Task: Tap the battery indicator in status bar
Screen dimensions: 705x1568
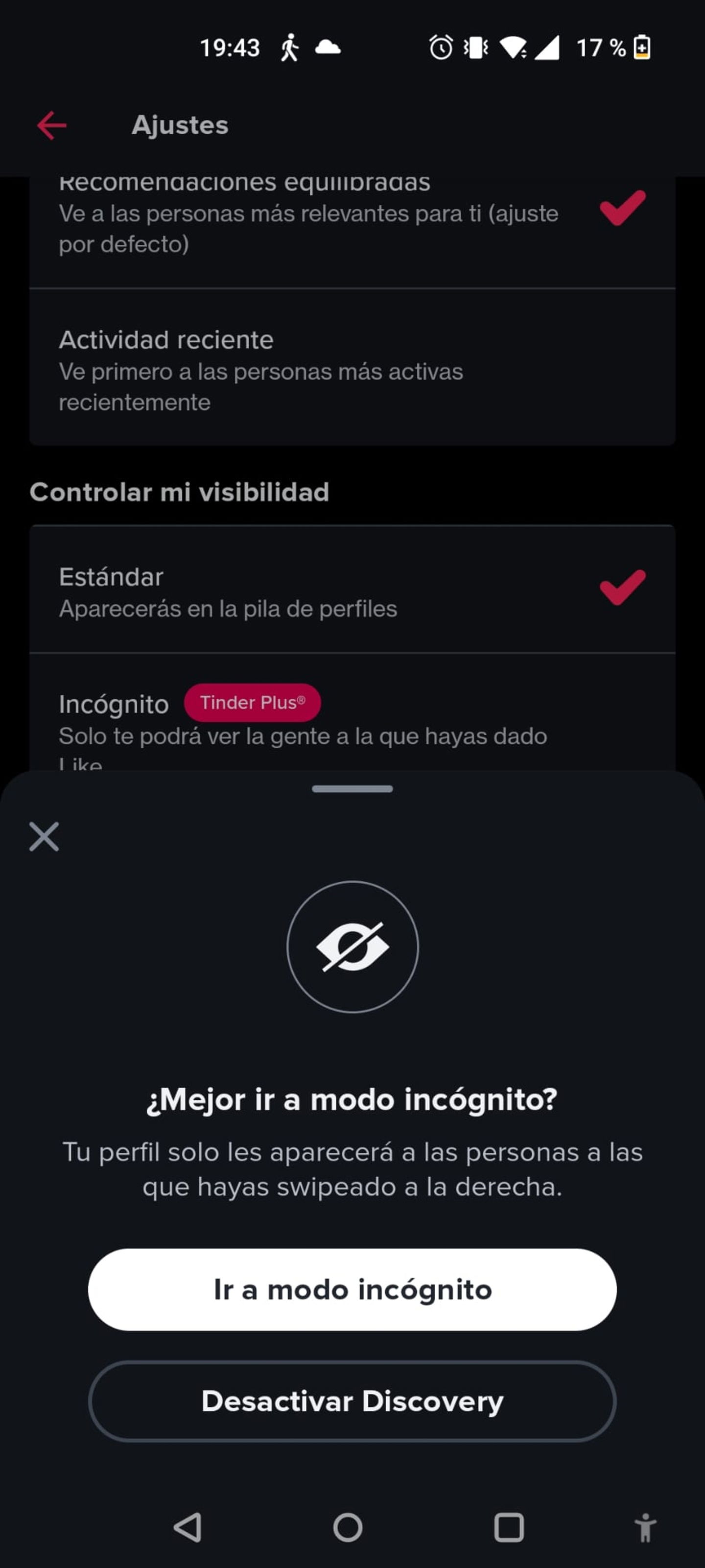Action: point(643,48)
